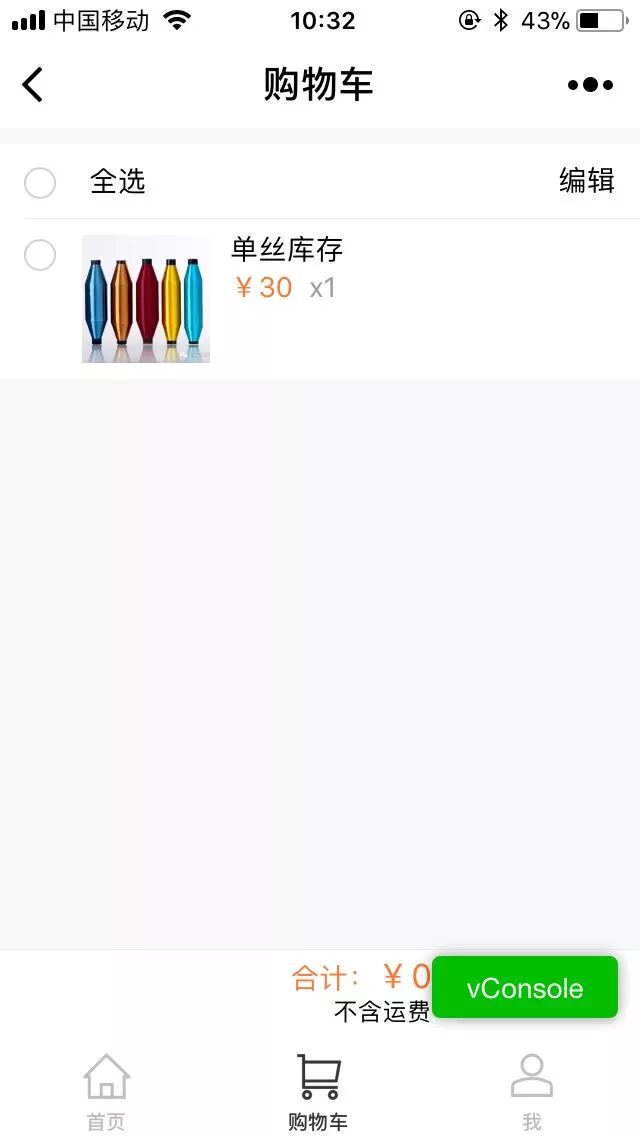Open the green vConsole button

(525, 988)
